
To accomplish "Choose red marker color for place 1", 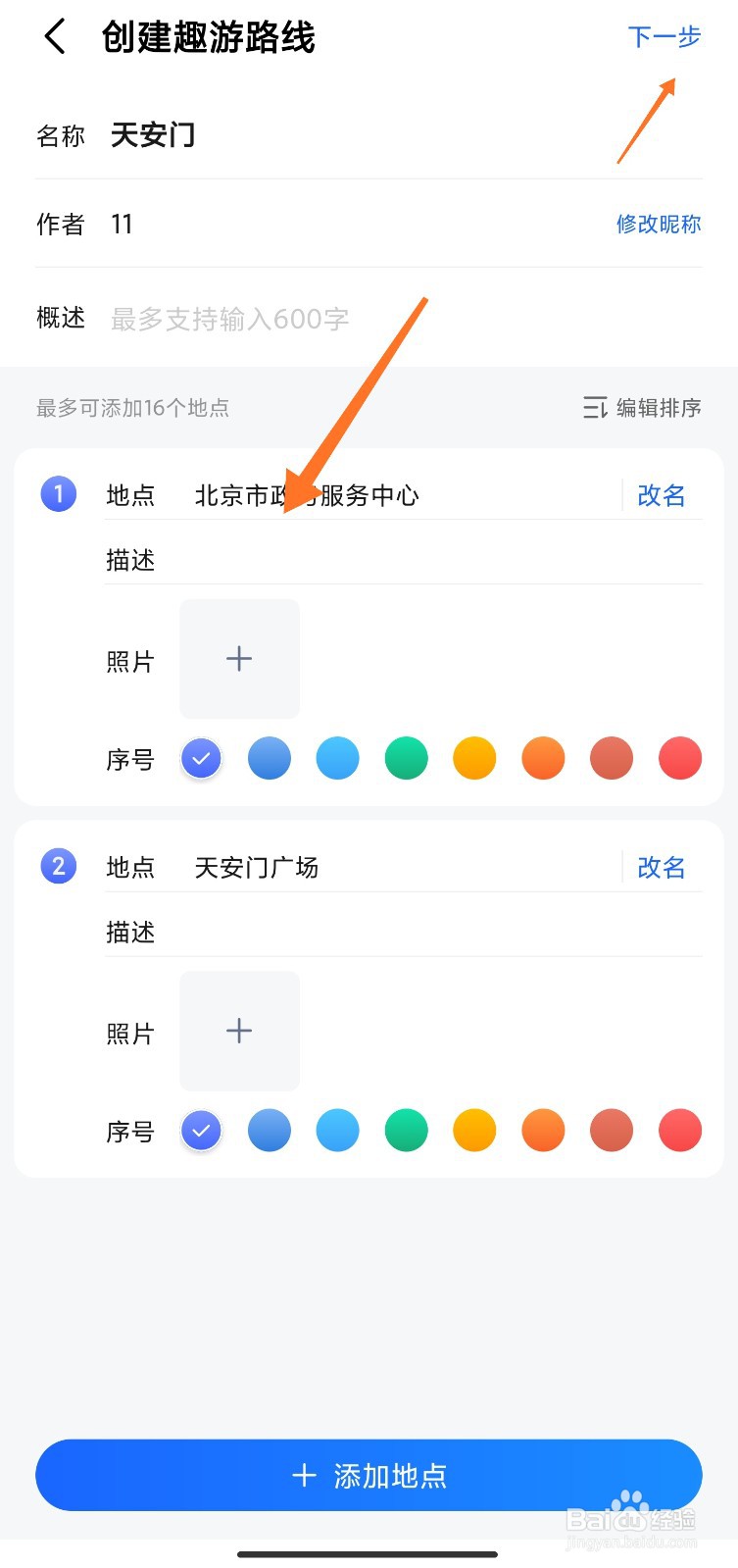I will [679, 758].
